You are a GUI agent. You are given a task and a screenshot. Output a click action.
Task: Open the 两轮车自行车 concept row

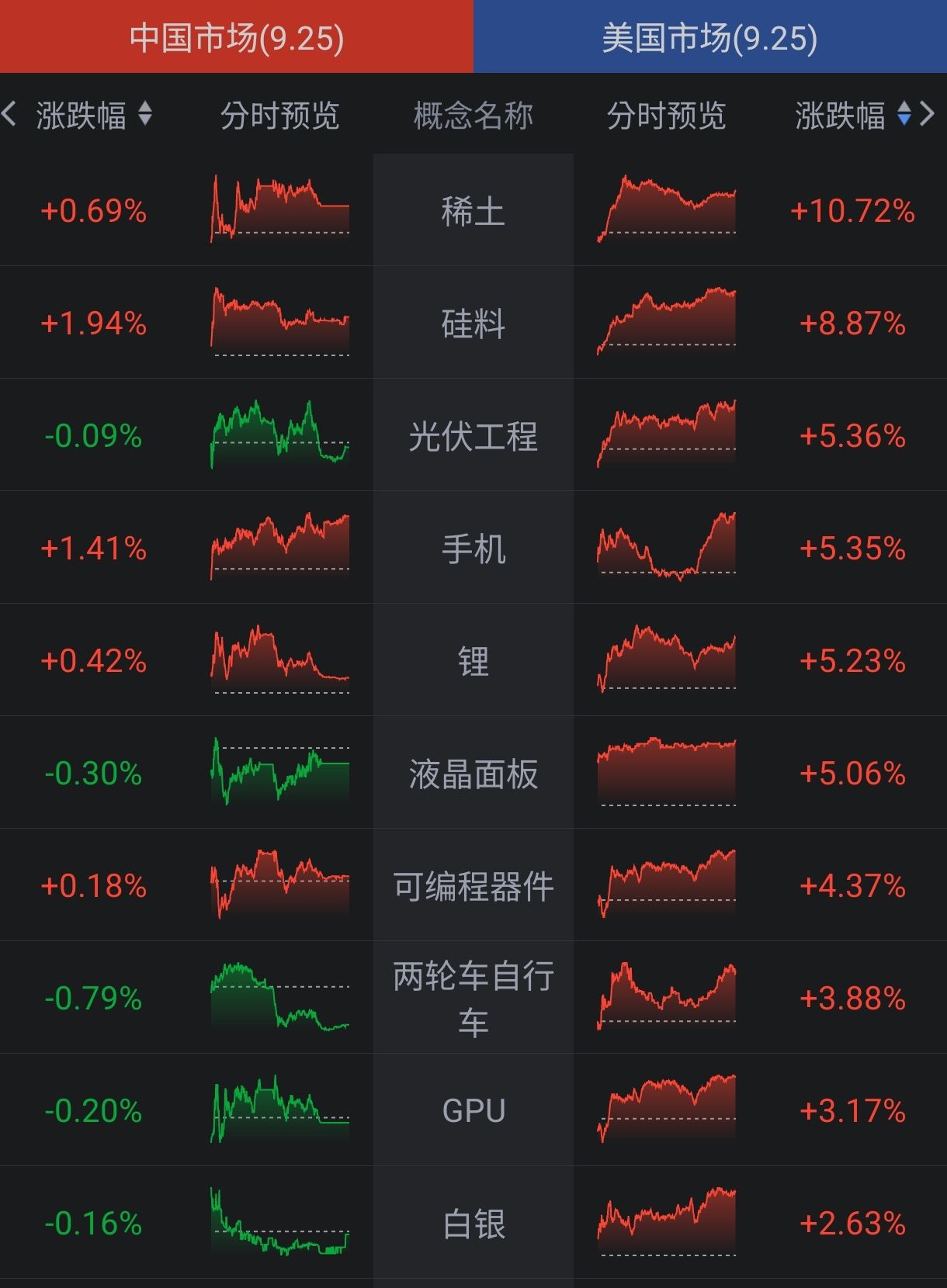[473, 999]
